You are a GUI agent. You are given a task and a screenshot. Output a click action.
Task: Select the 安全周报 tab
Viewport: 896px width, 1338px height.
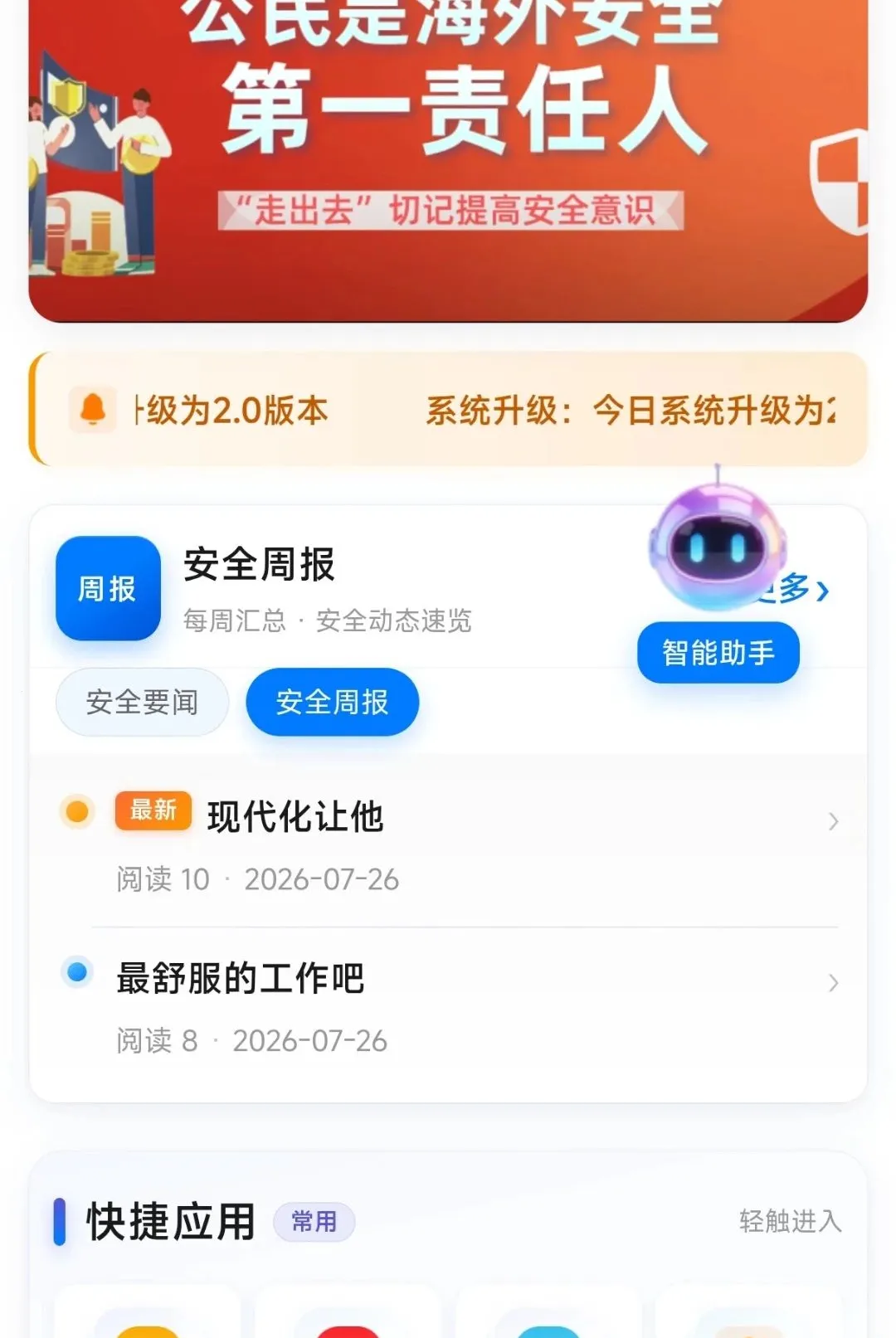click(x=333, y=702)
